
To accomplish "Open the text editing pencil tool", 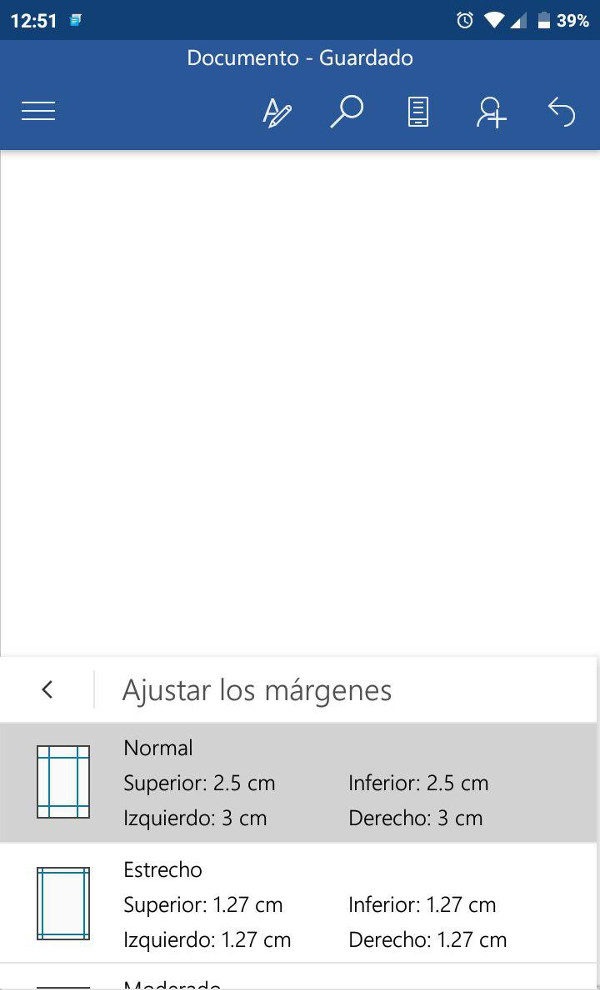I will (276, 112).
